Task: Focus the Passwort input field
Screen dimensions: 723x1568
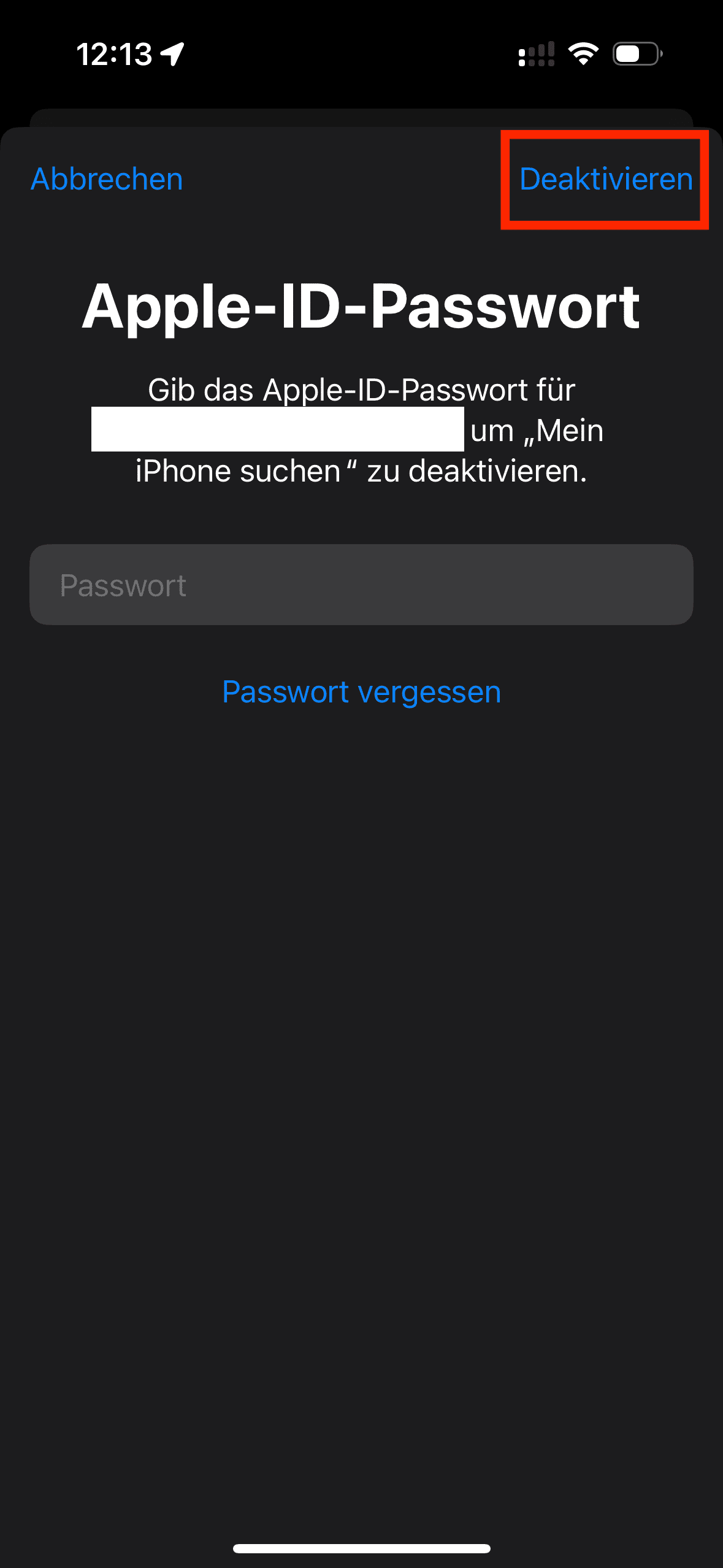Action: click(361, 585)
